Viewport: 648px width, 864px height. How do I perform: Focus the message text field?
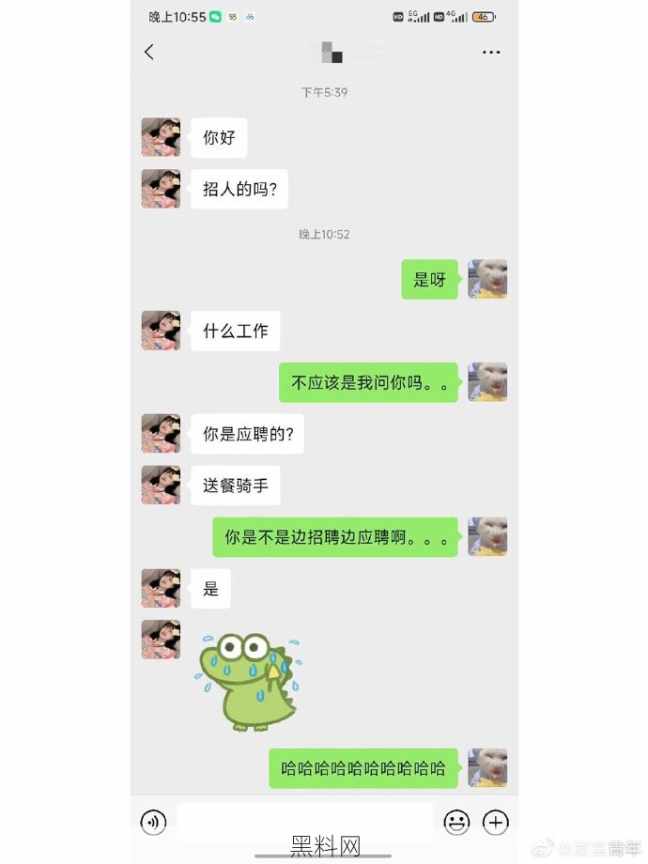305,820
